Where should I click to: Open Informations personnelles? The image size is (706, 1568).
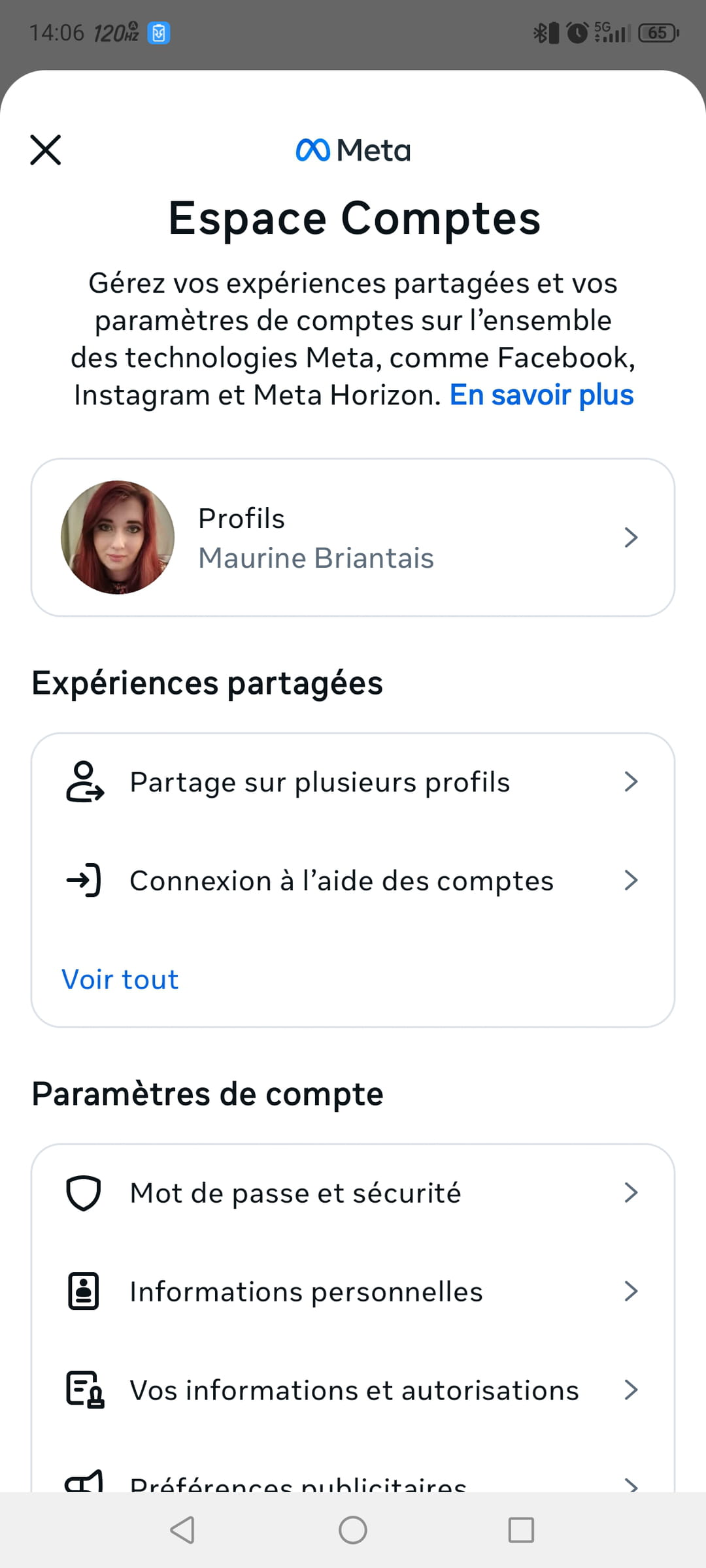pyautogui.click(x=353, y=1292)
